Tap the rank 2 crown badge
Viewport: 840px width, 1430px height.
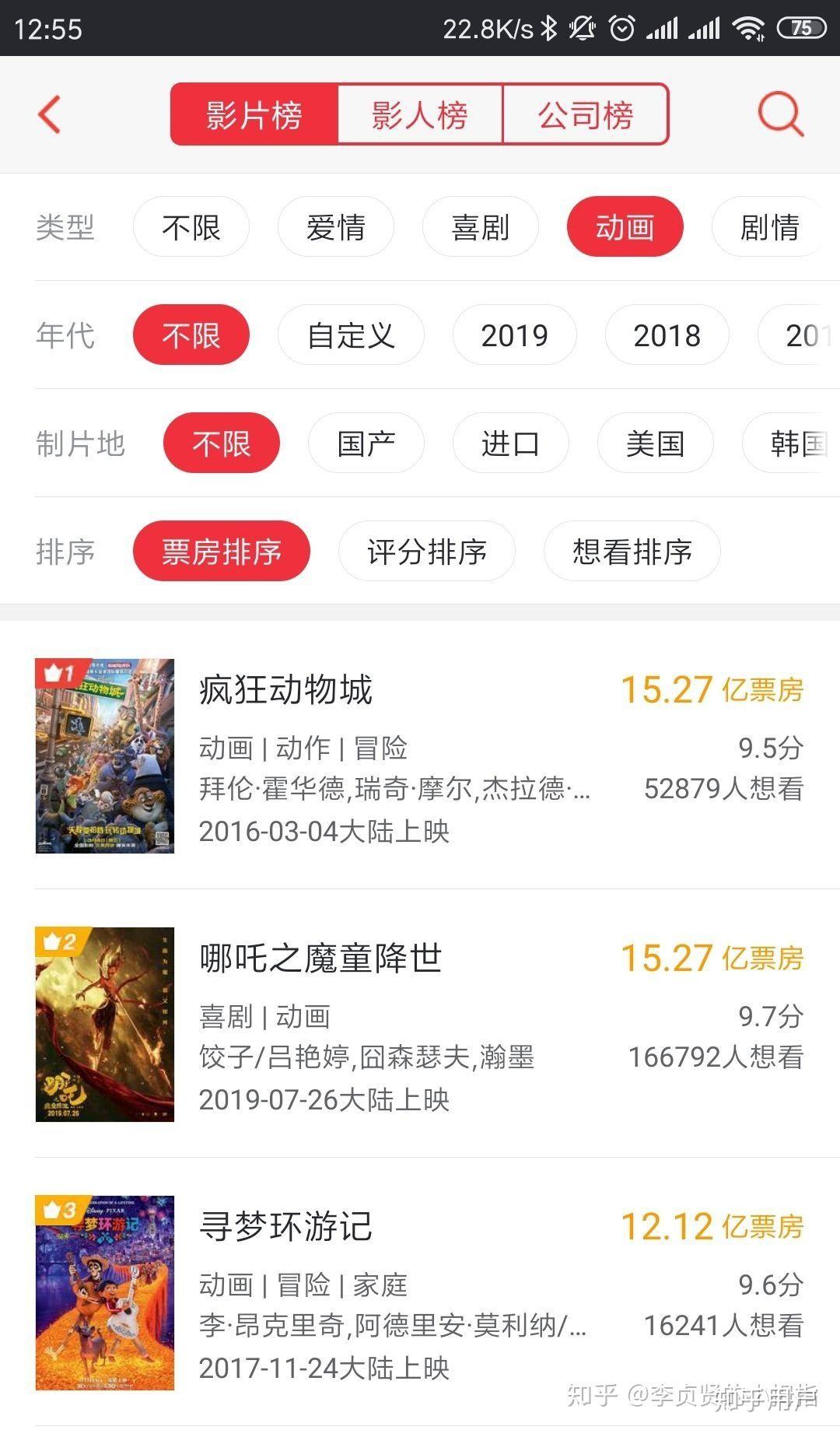click(x=54, y=942)
